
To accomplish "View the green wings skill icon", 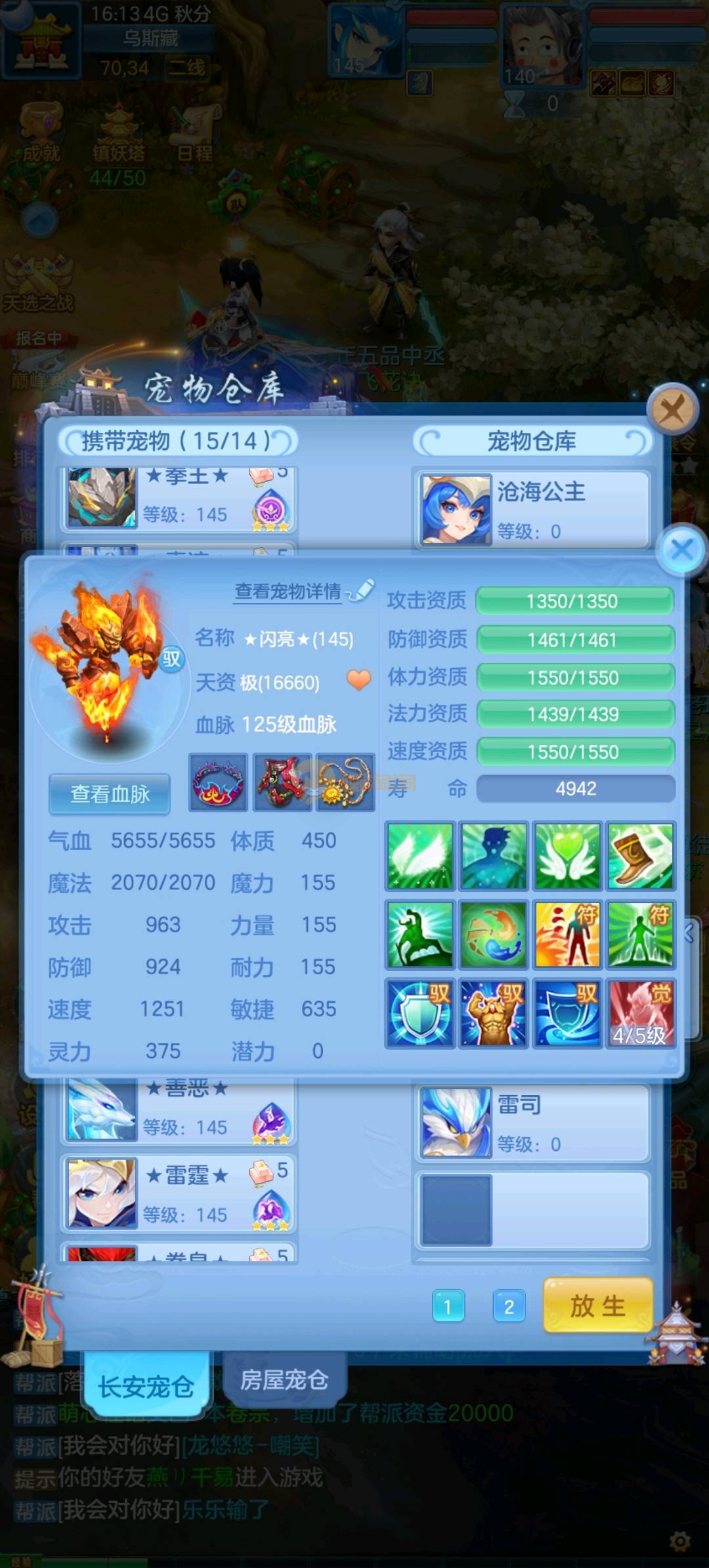I will point(420,856).
